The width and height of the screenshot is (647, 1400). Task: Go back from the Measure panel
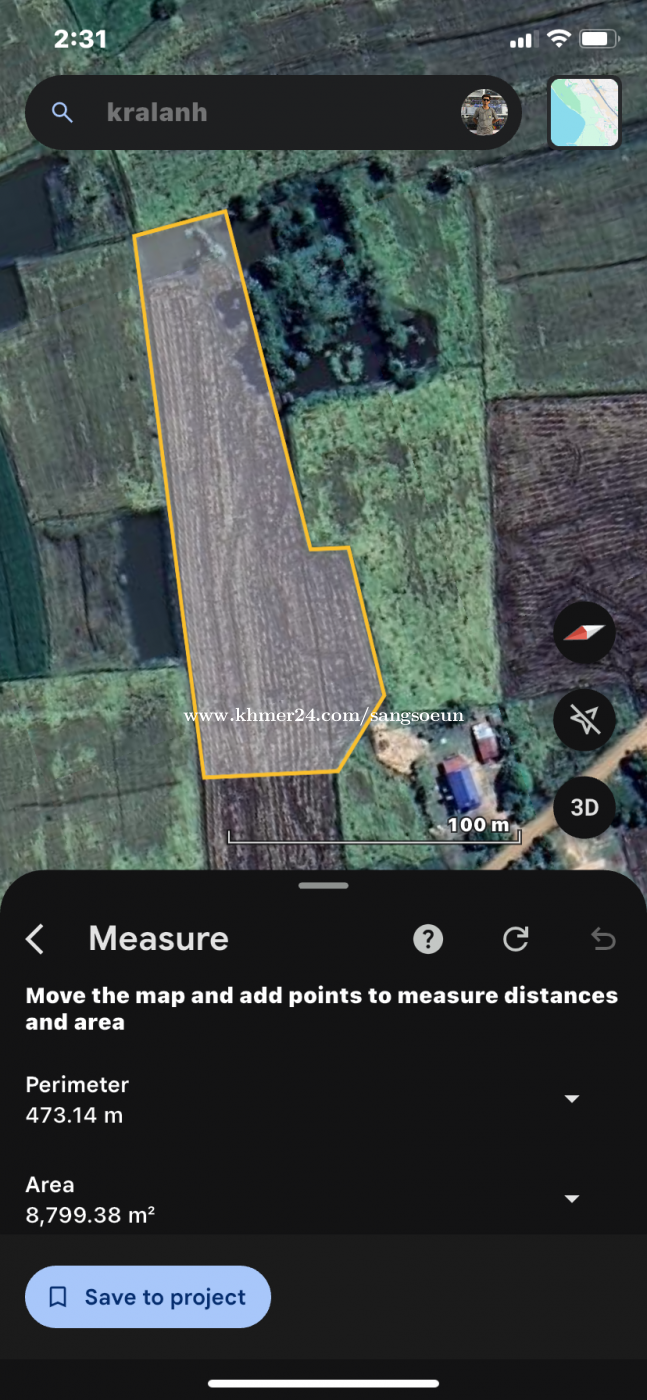[x=36, y=939]
